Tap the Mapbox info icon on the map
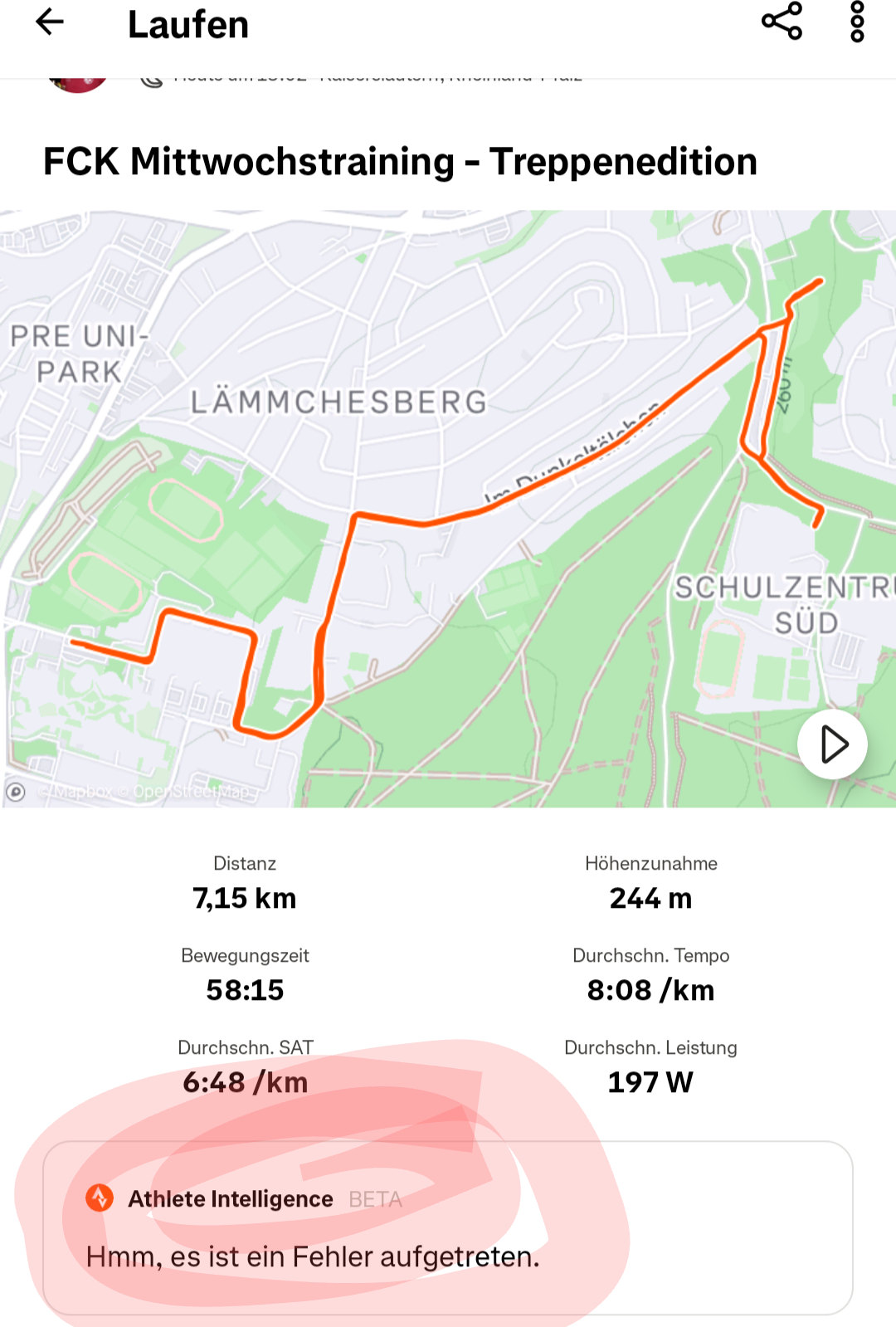The width and height of the screenshot is (896, 1327). (x=16, y=792)
